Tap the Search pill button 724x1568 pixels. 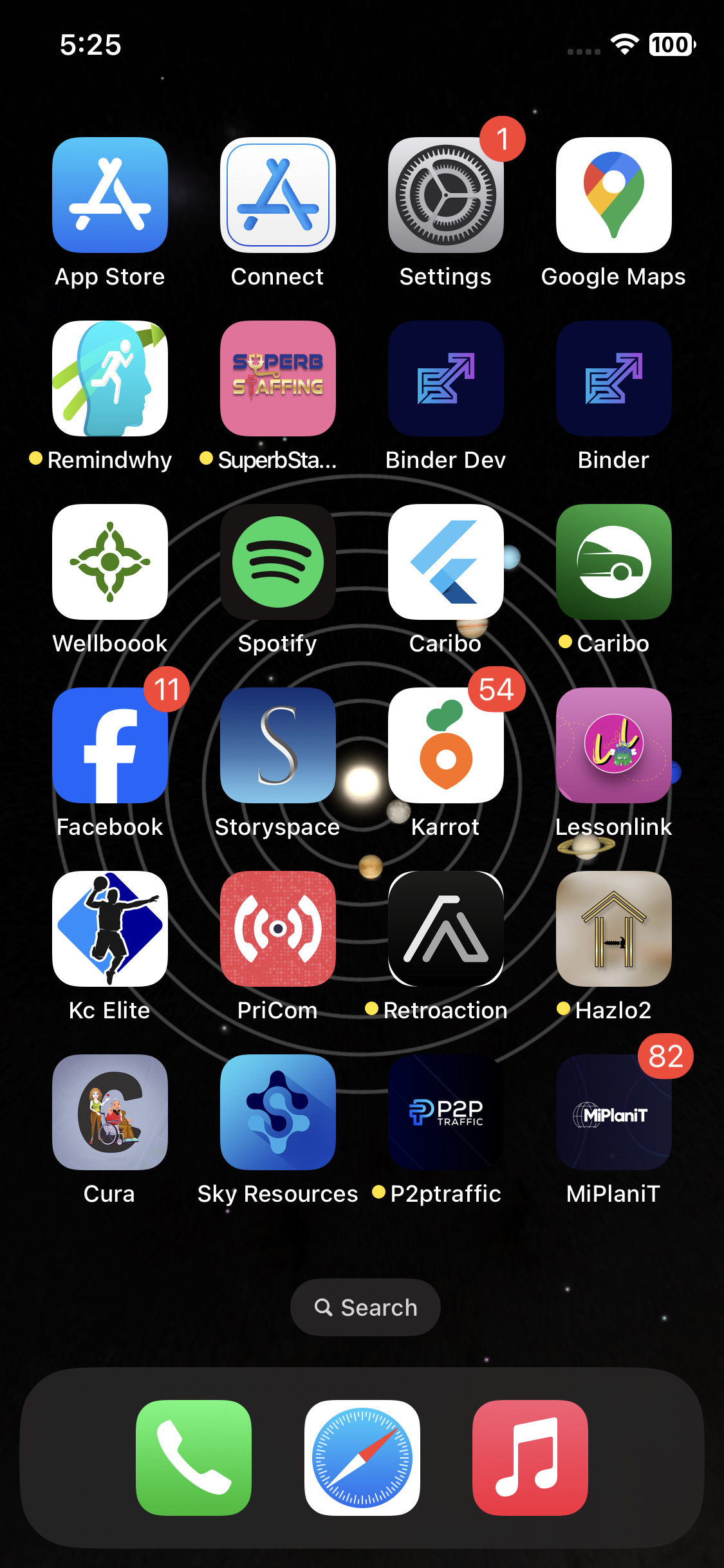pos(366,1307)
